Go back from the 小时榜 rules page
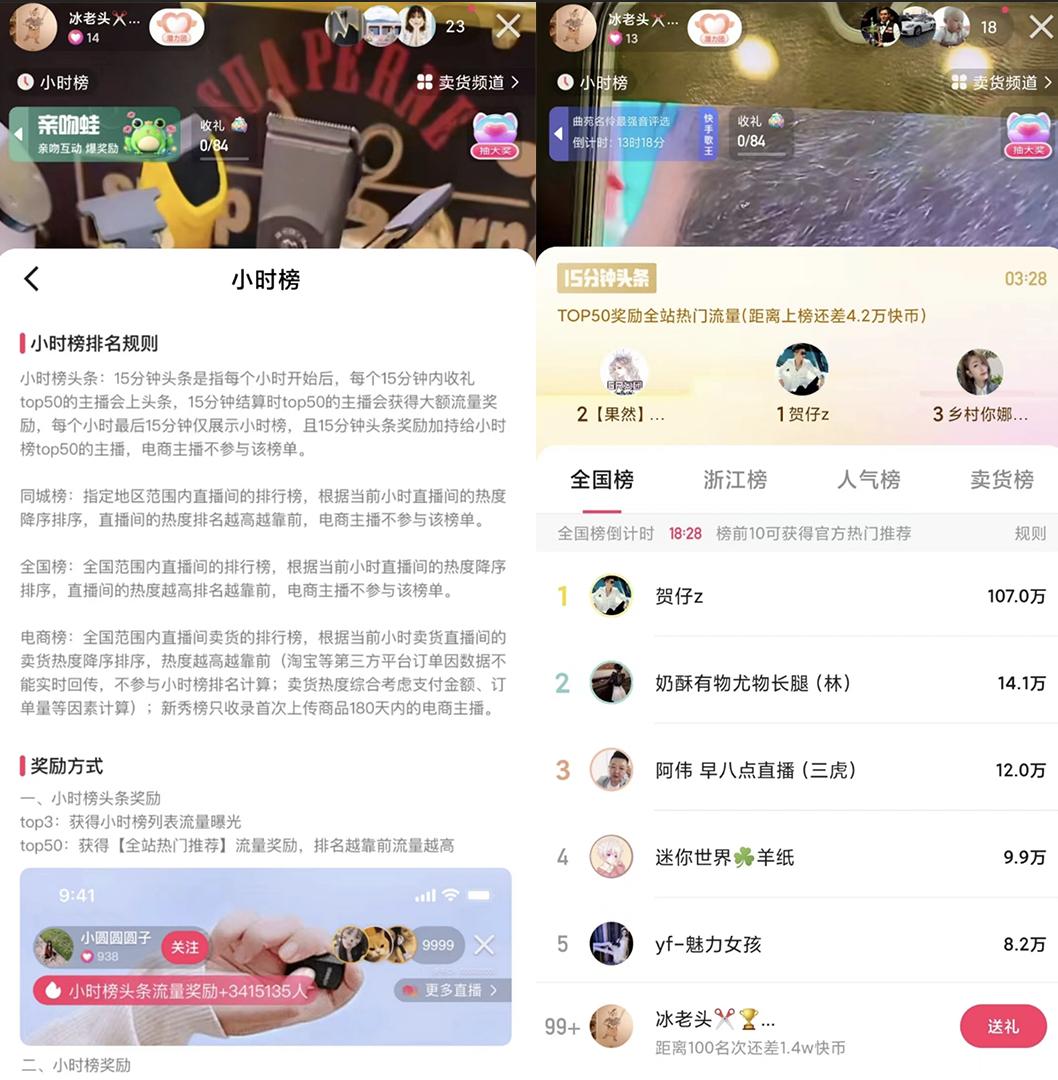This screenshot has height=1080, width=1058. [x=32, y=279]
